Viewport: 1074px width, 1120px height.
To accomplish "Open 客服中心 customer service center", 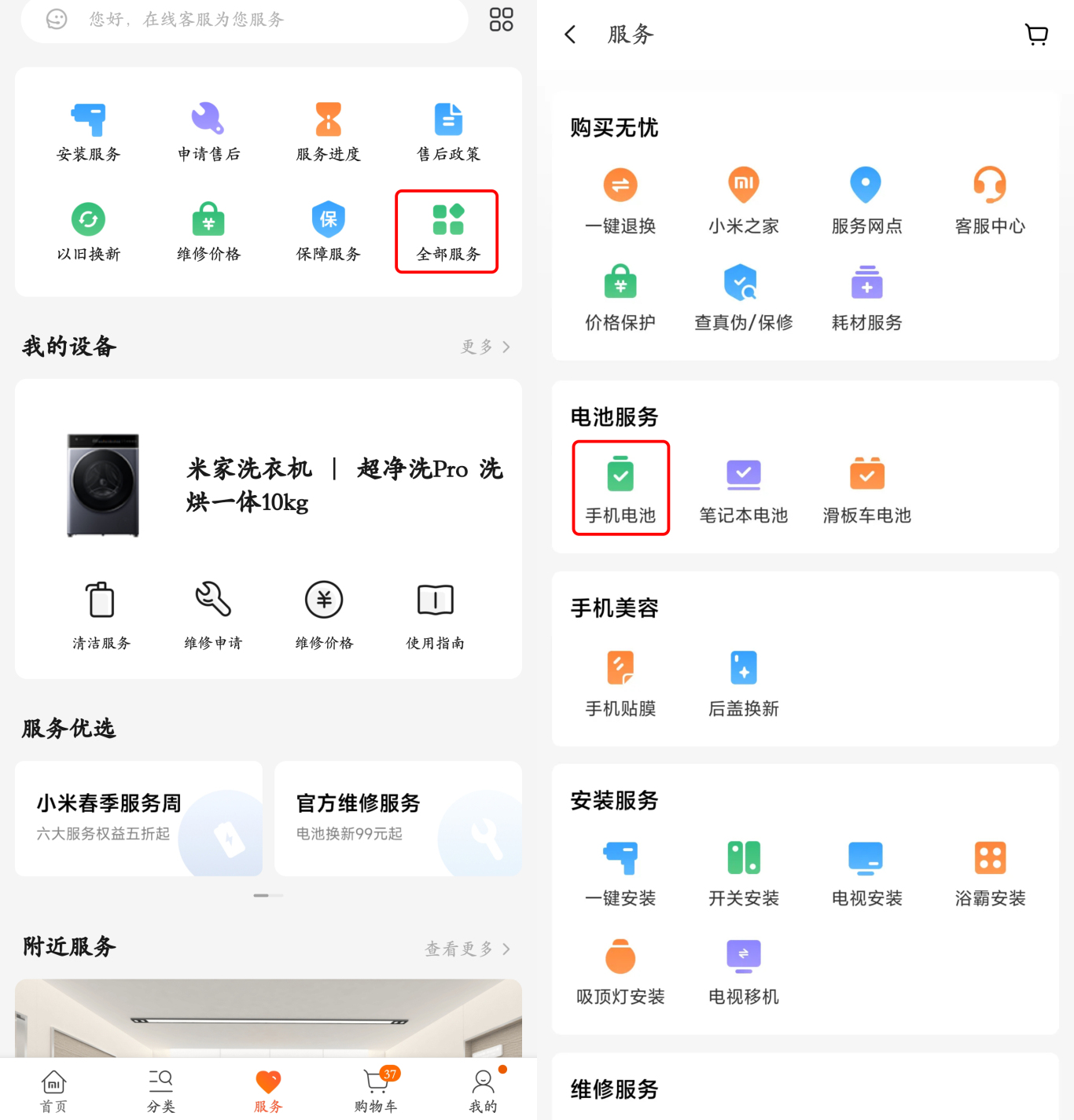I will [989, 198].
